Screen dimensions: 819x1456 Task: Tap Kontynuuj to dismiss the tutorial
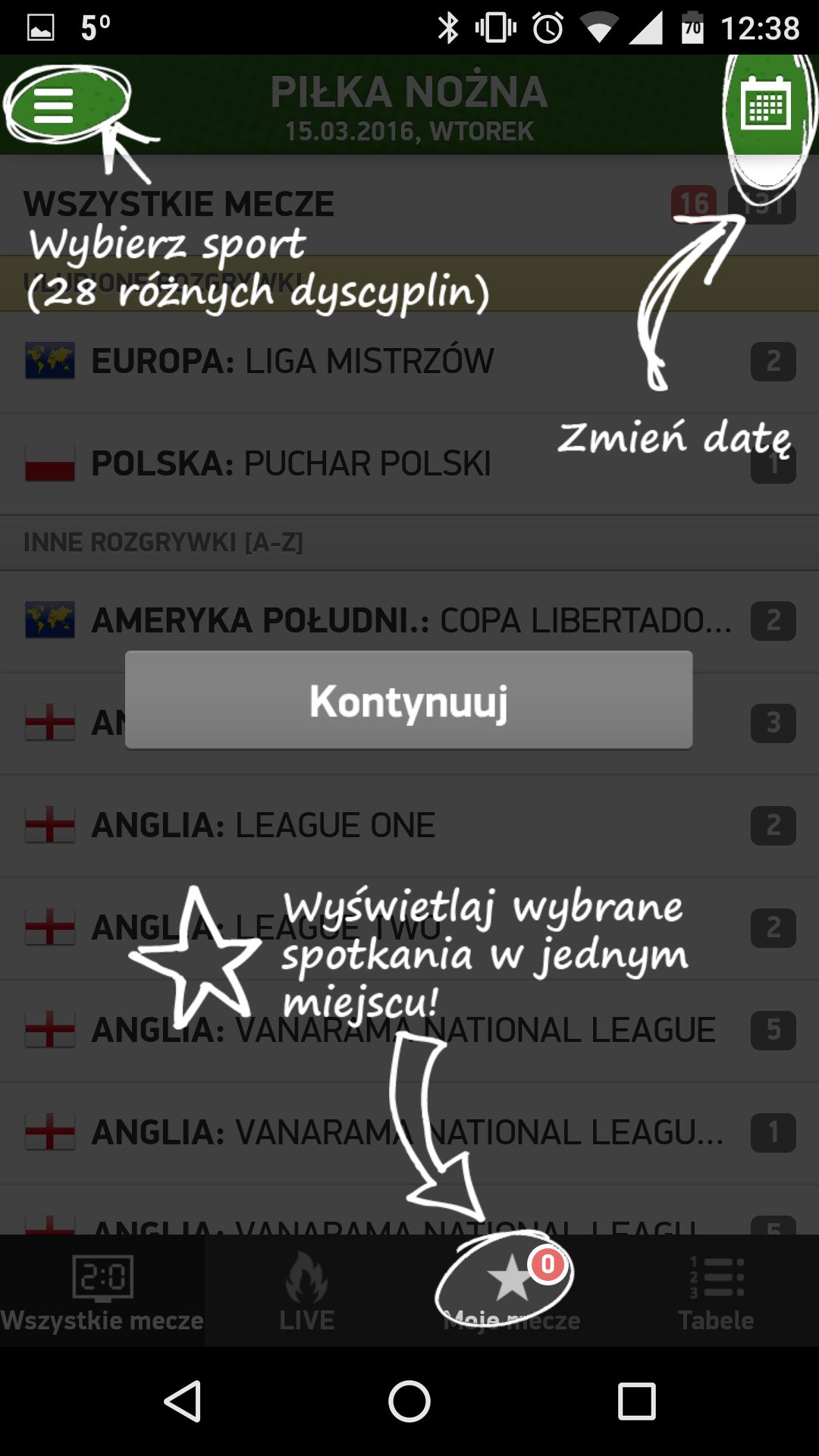coord(409,700)
